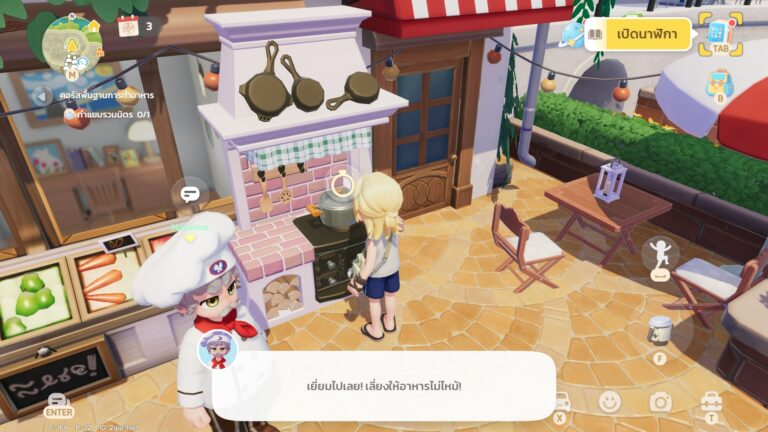768x432 pixels.
Task: Tap the เปิดนาฬิกา button
Action: [639, 35]
